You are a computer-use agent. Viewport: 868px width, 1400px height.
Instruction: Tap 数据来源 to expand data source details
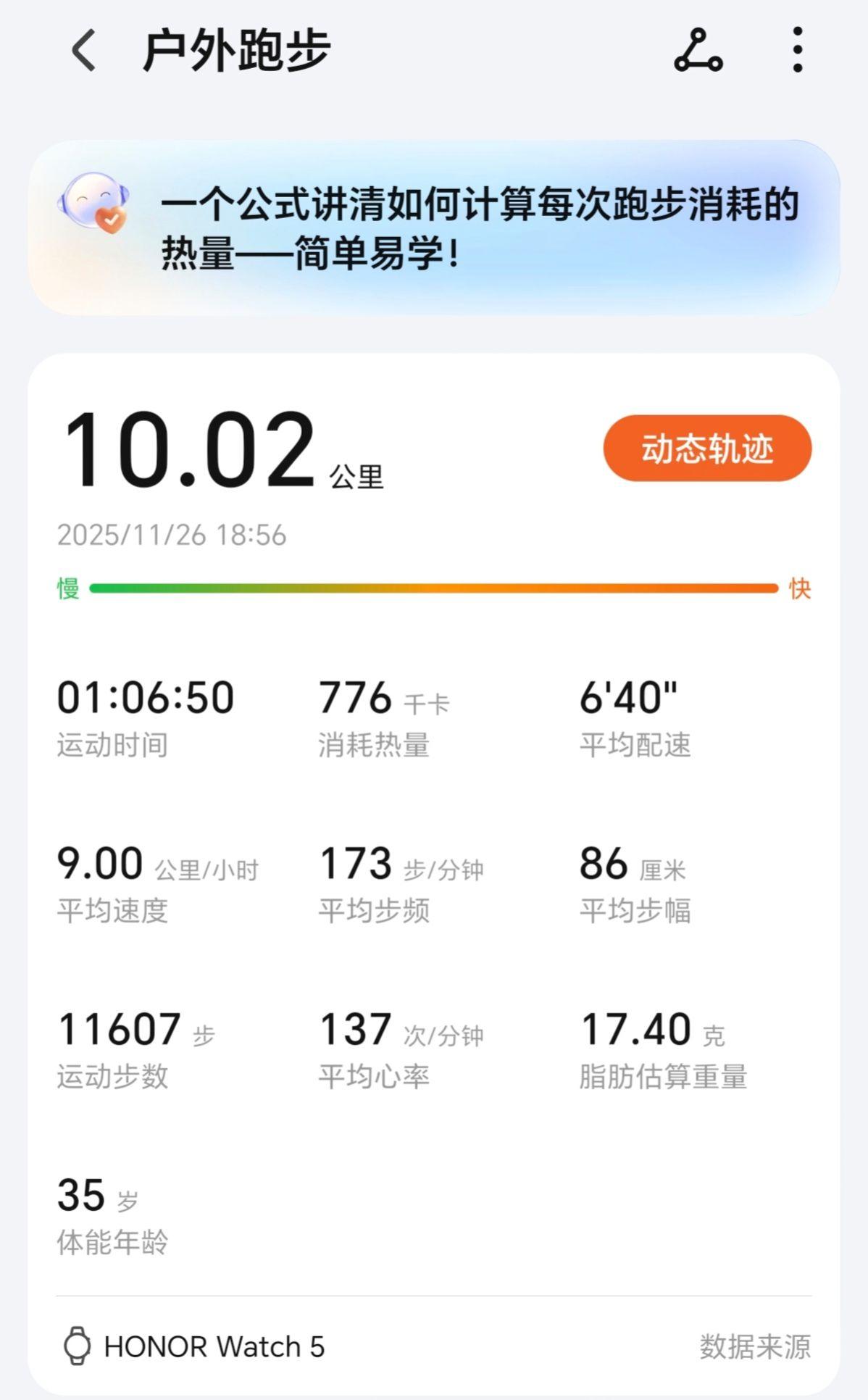click(x=757, y=1346)
